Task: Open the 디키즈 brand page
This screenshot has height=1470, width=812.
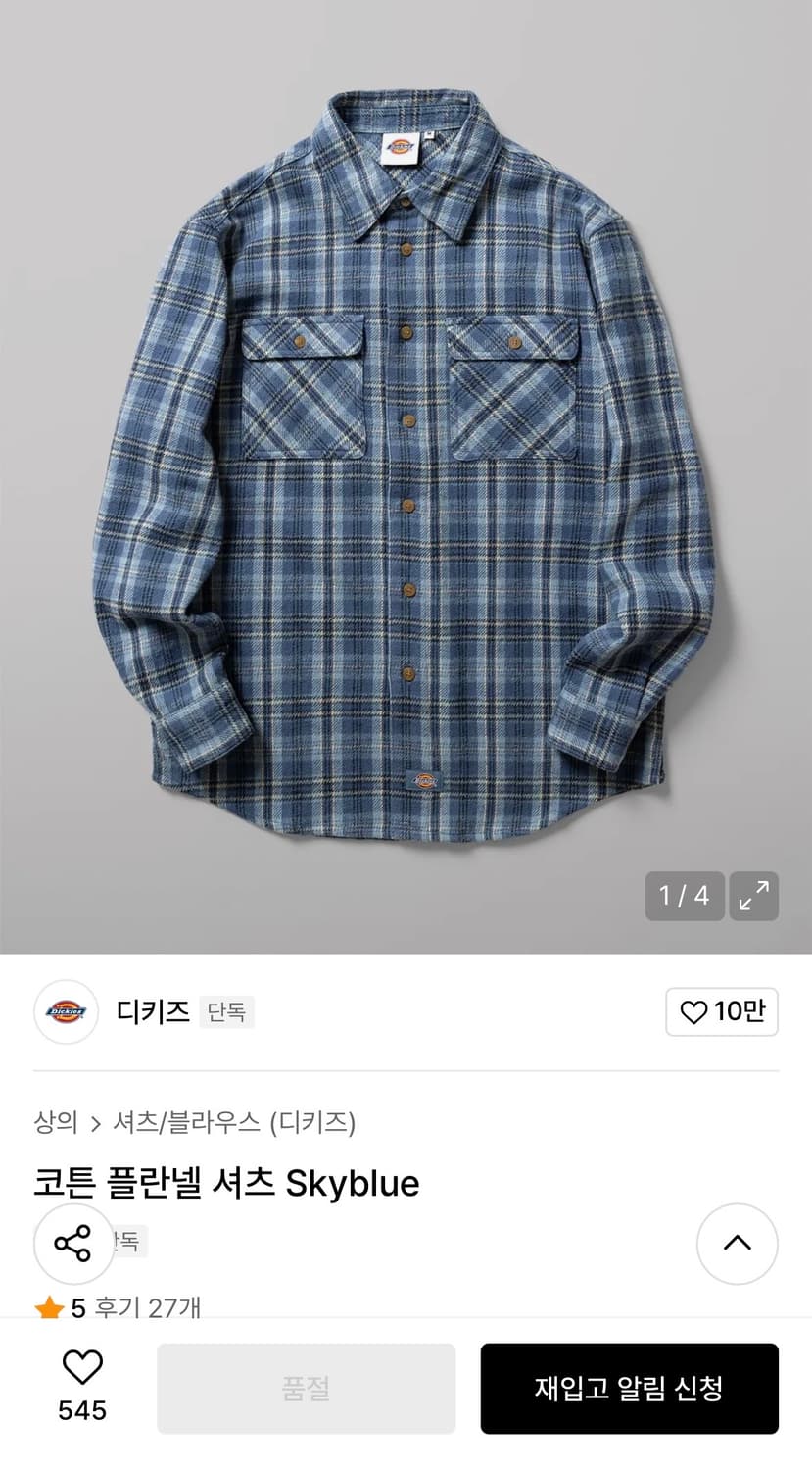Action: click(152, 1011)
